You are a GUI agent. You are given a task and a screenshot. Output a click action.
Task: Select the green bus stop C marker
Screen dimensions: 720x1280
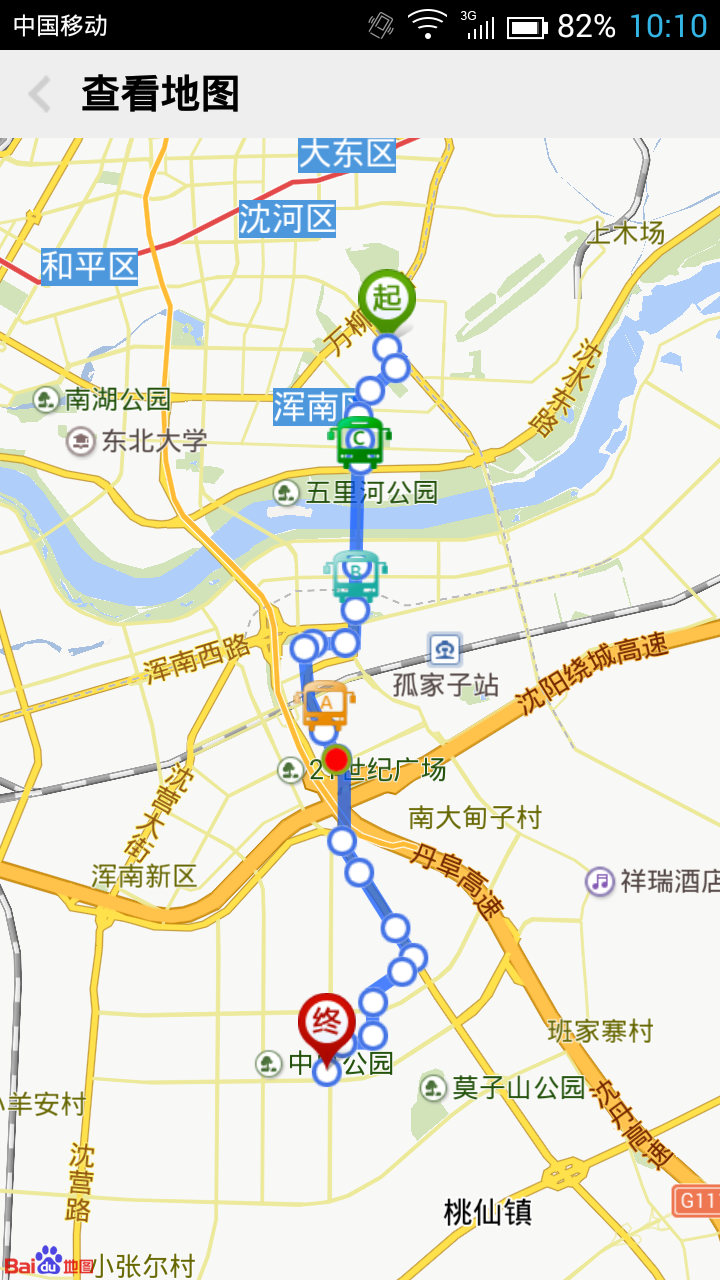[359, 442]
